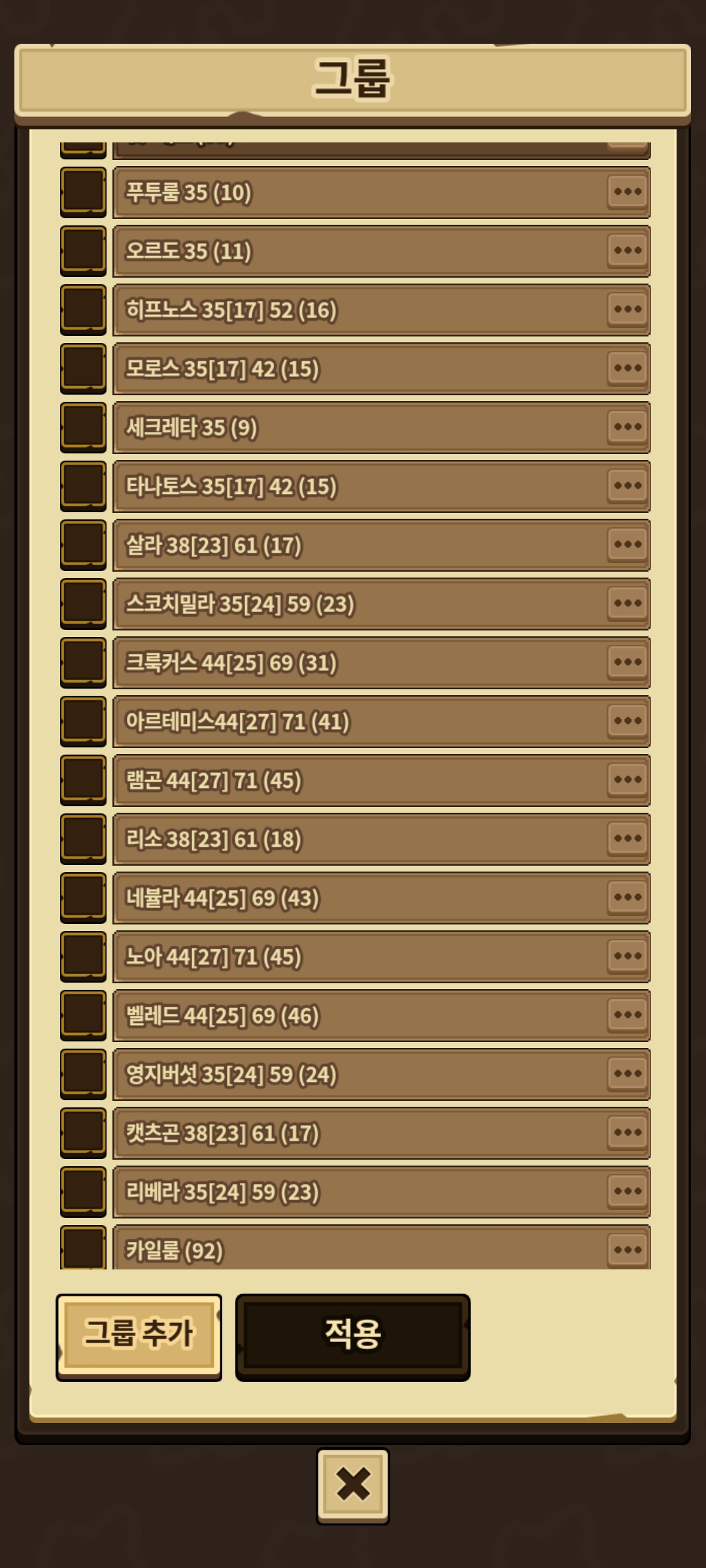This screenshot has height=1568, width=706.
Task: Open the more menu for 스코치밀라 35[24] 59 (23)
Action: (628, 603)
